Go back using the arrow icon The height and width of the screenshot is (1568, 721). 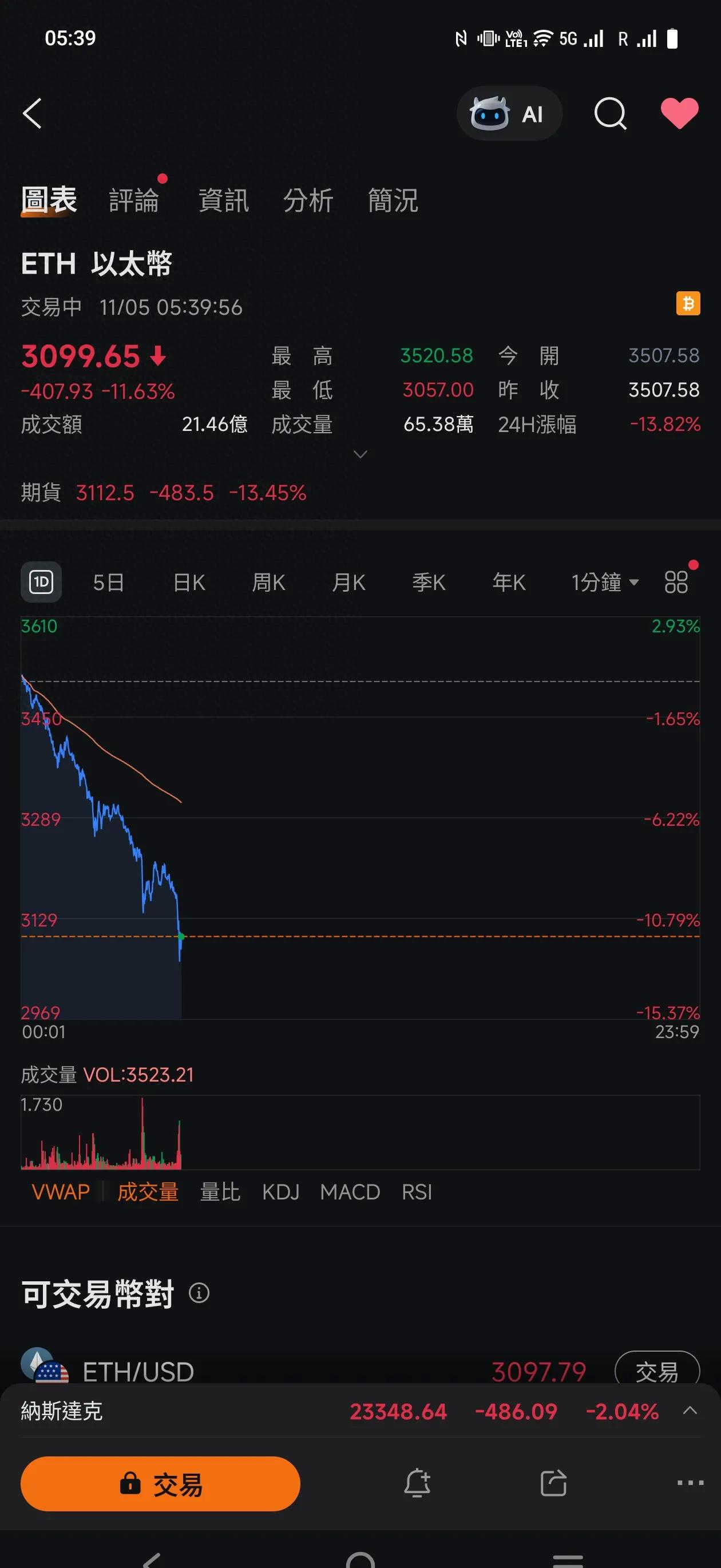32,114
